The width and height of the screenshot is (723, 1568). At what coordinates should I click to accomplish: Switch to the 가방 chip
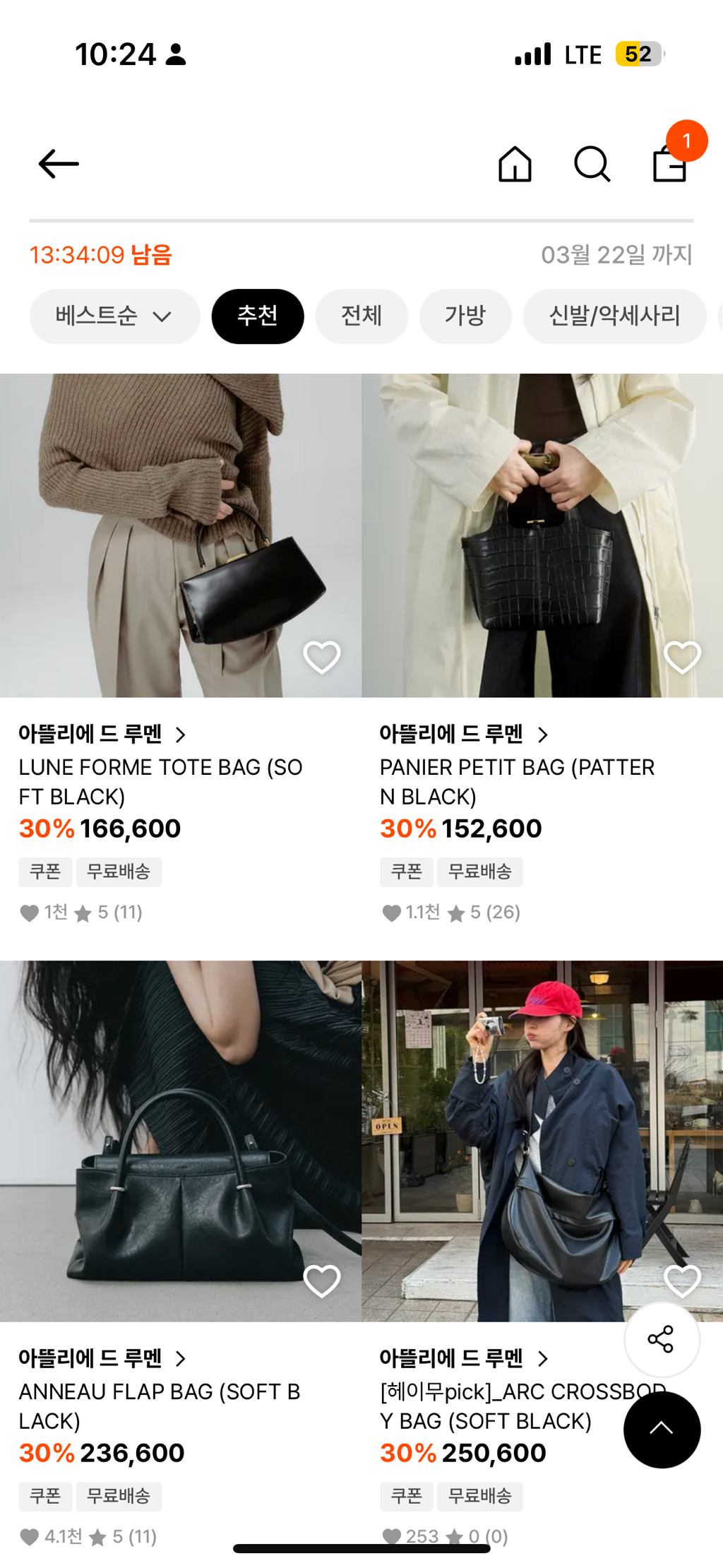(465, 316)
